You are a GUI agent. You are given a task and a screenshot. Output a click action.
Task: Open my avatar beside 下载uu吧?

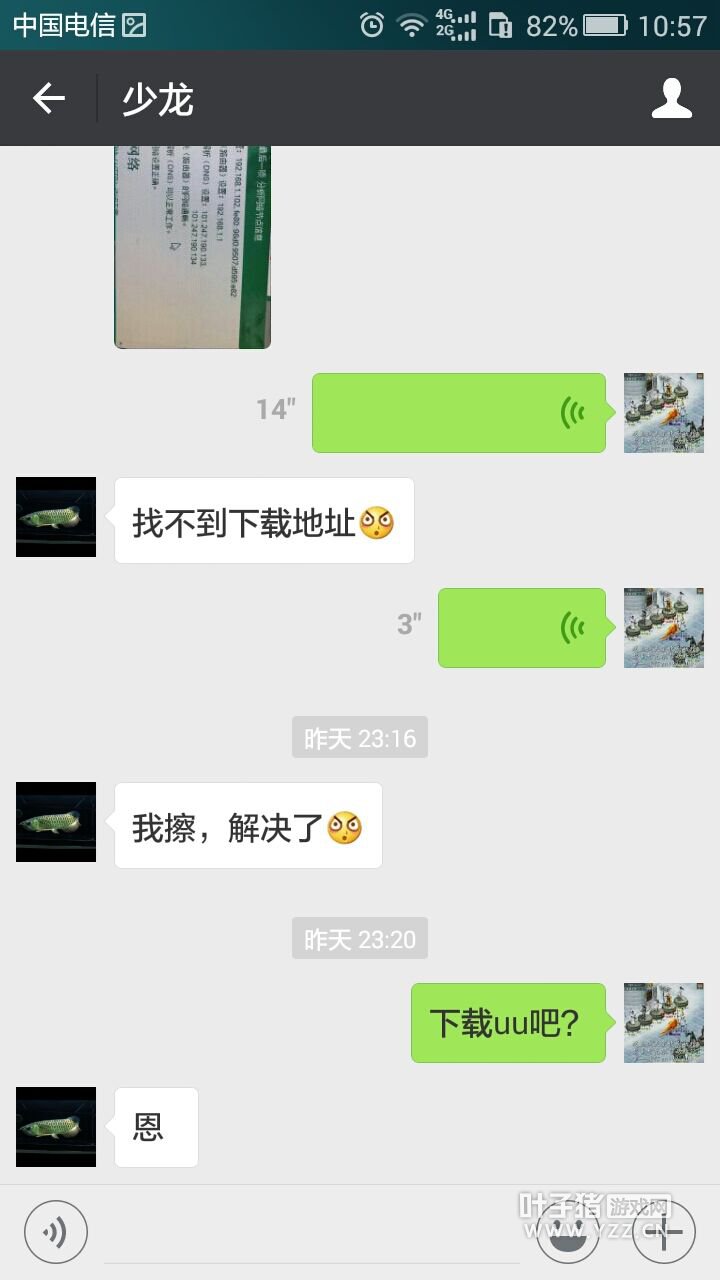pos(664,1022)
